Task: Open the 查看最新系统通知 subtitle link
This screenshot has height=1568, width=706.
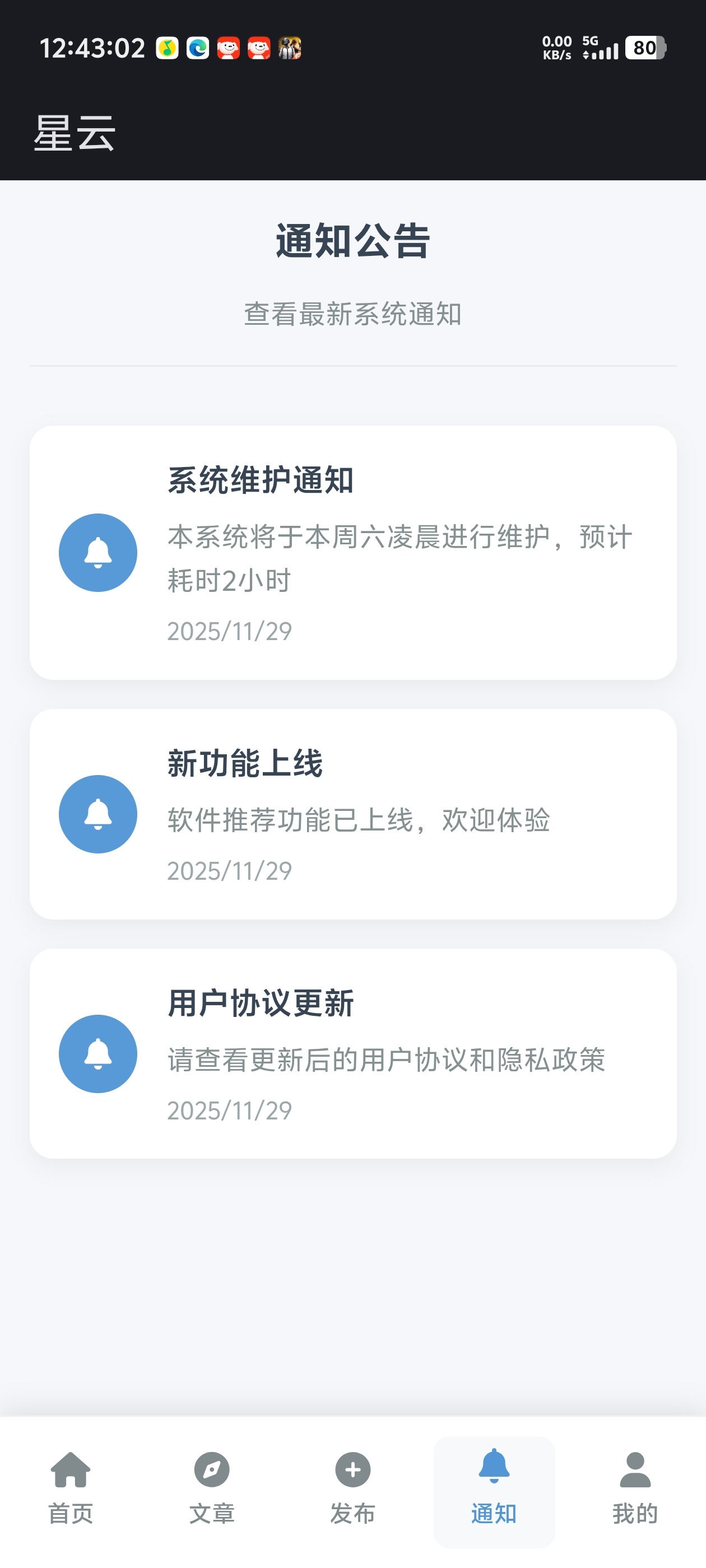Action: click(x=352, y=312)
